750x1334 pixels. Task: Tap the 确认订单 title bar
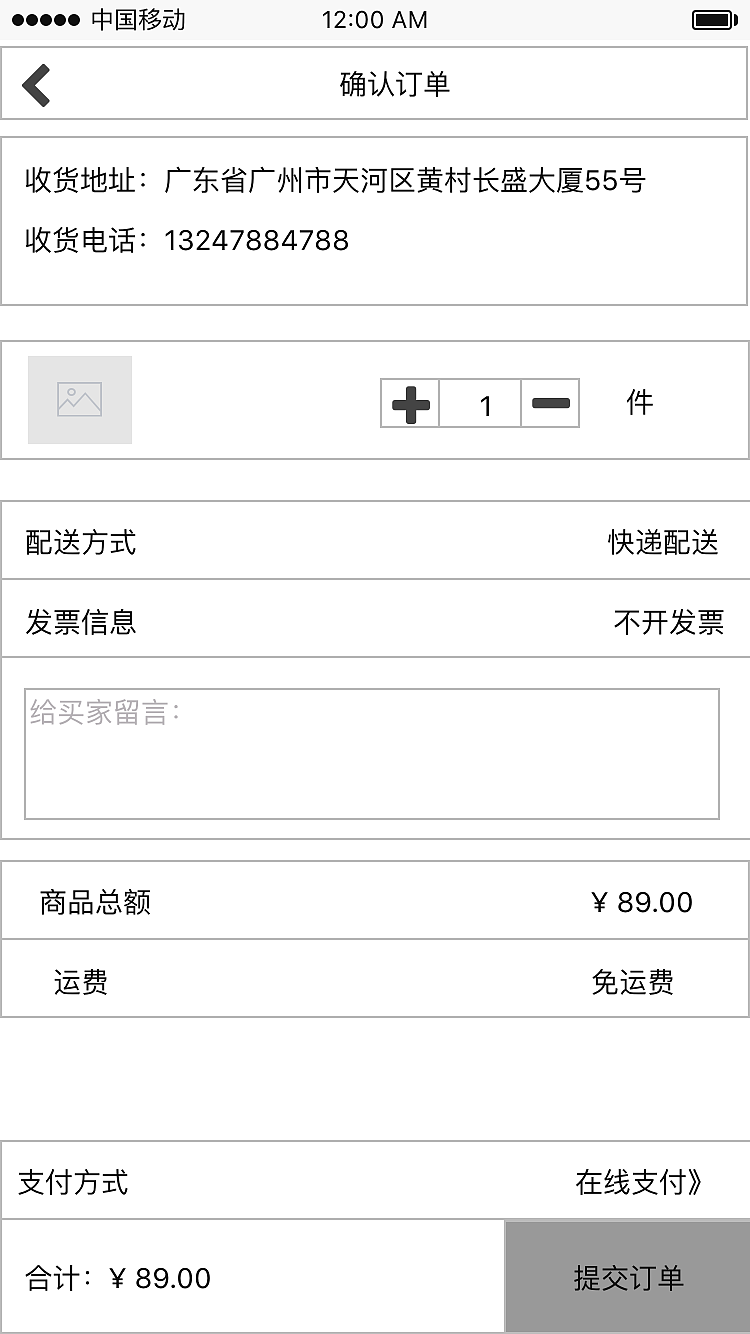(395, 84)
